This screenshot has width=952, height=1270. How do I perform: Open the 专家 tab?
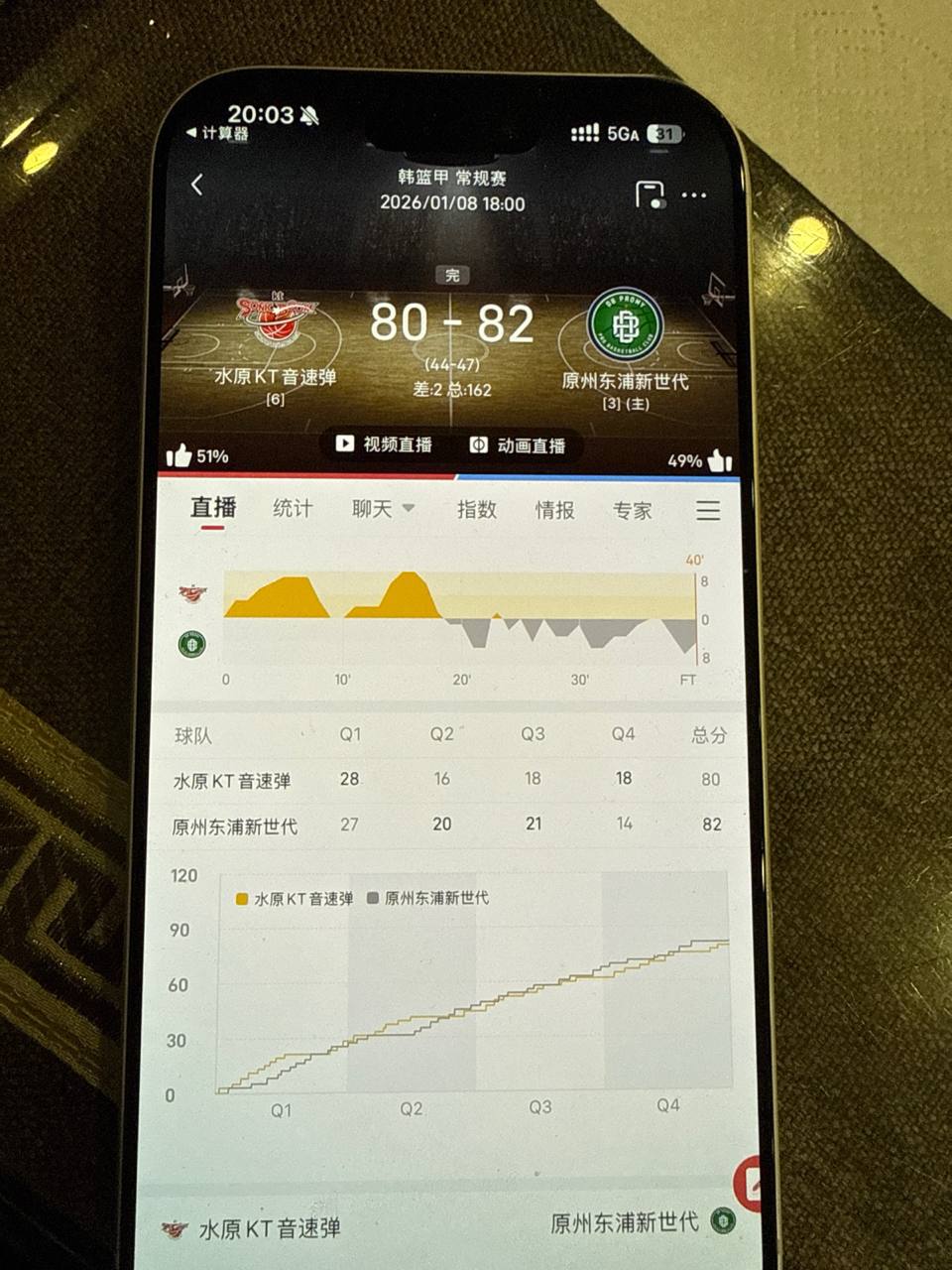632,511
